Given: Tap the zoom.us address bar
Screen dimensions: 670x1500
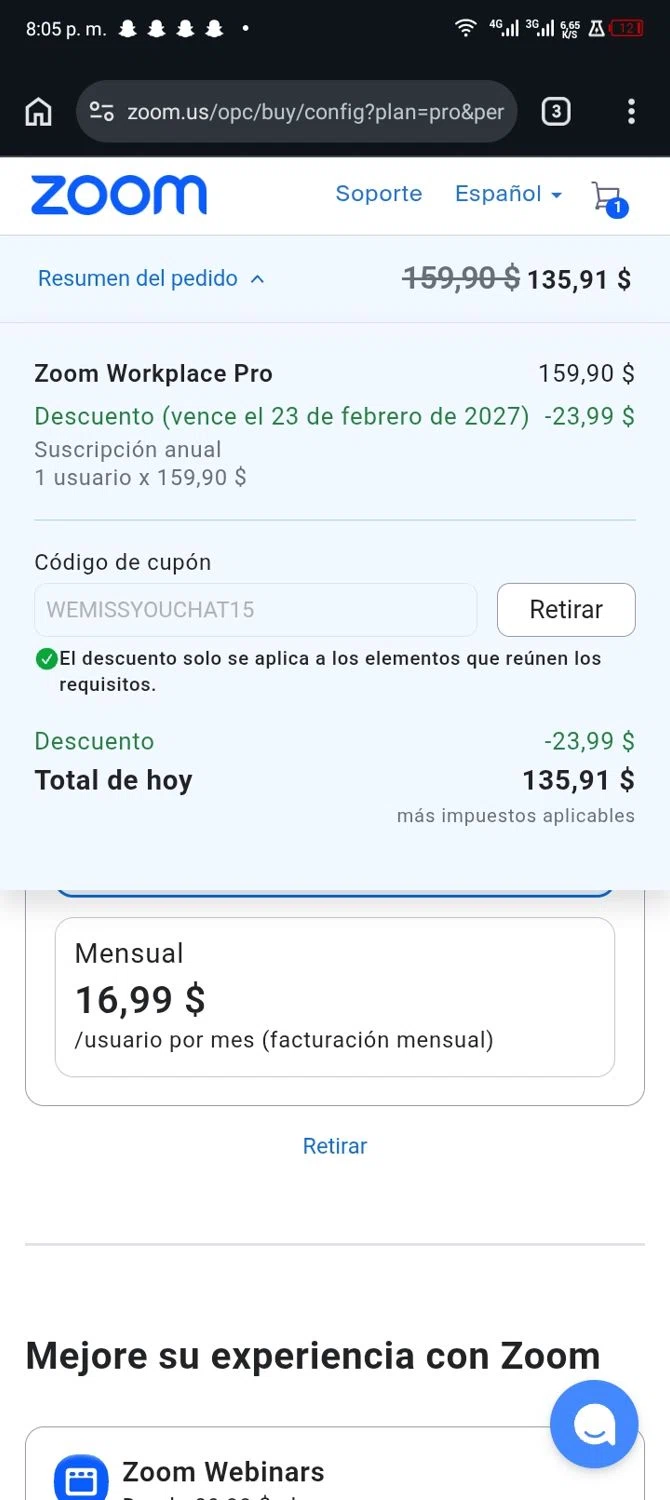Looking at the screenshot, I should coord(300,112).
